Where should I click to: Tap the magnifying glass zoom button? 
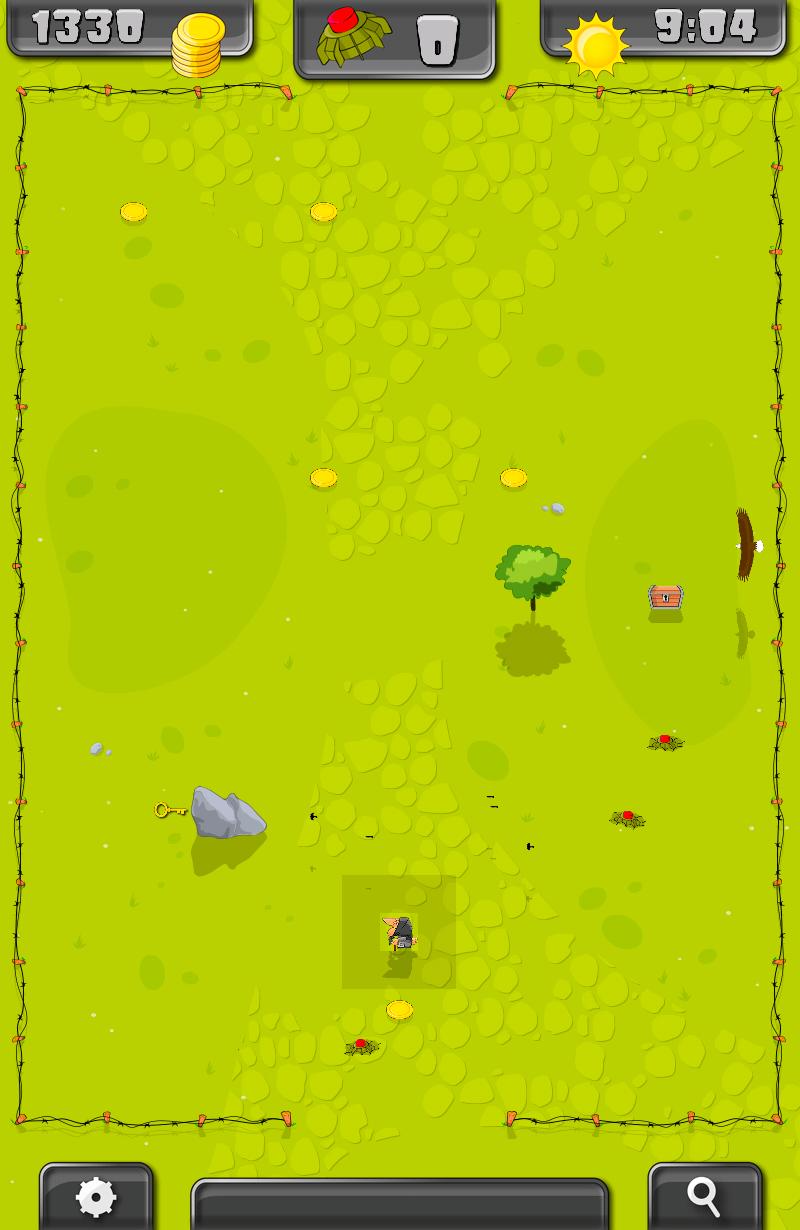tap(705, 1197)
